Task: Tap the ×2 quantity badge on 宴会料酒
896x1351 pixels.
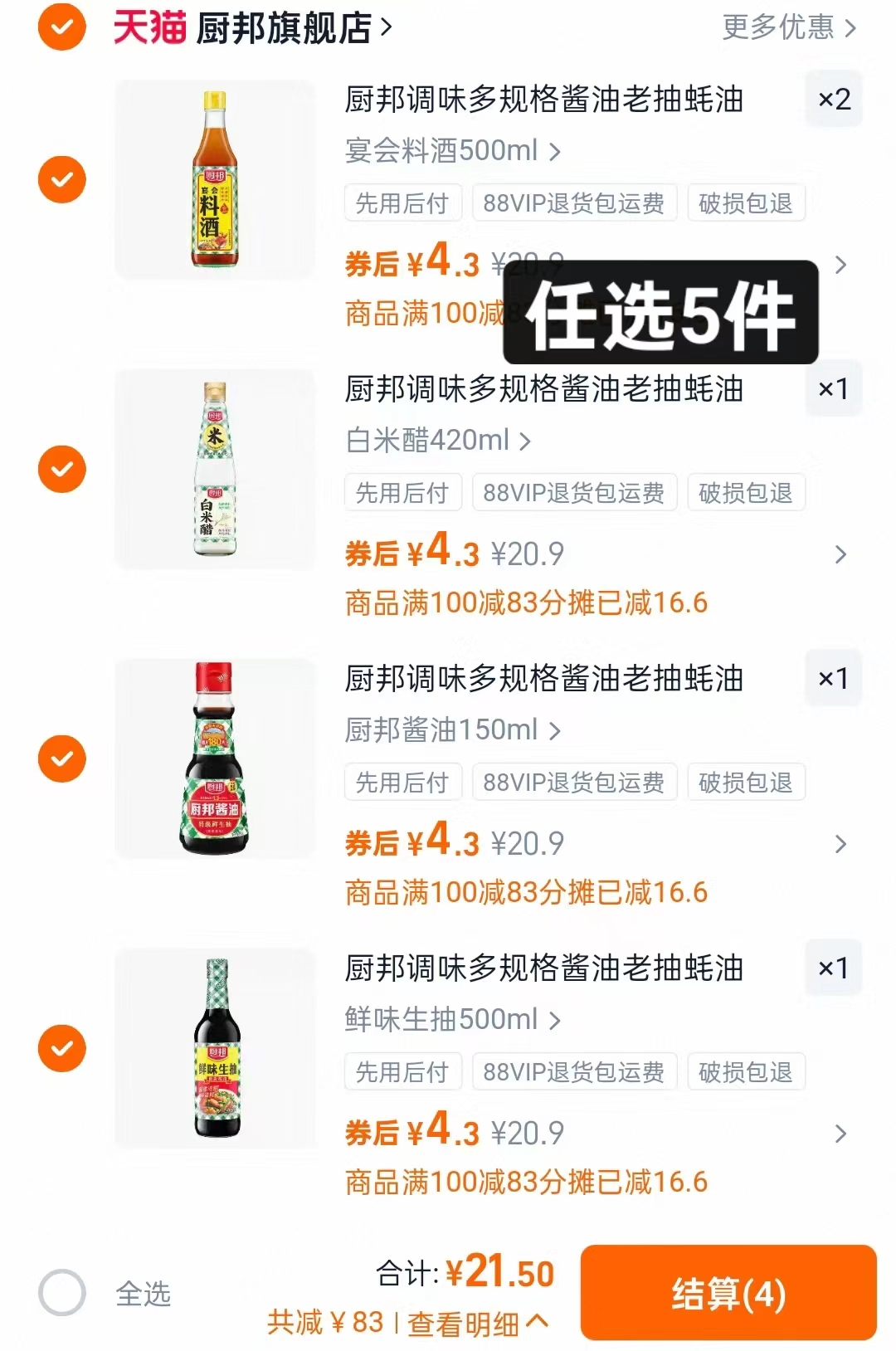Action: tap(833, 98)
